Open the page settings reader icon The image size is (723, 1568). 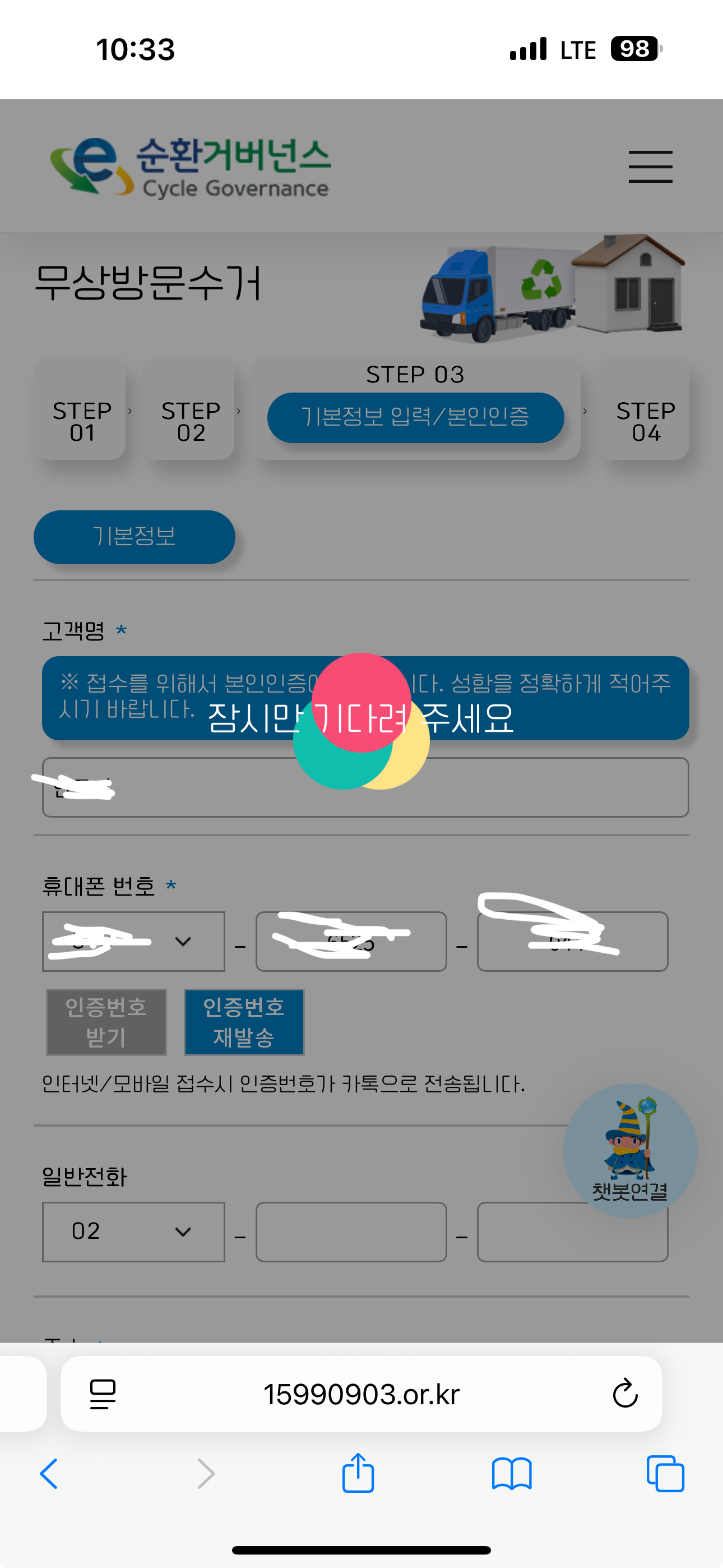pyautogui.click(x=103, y=1394)
